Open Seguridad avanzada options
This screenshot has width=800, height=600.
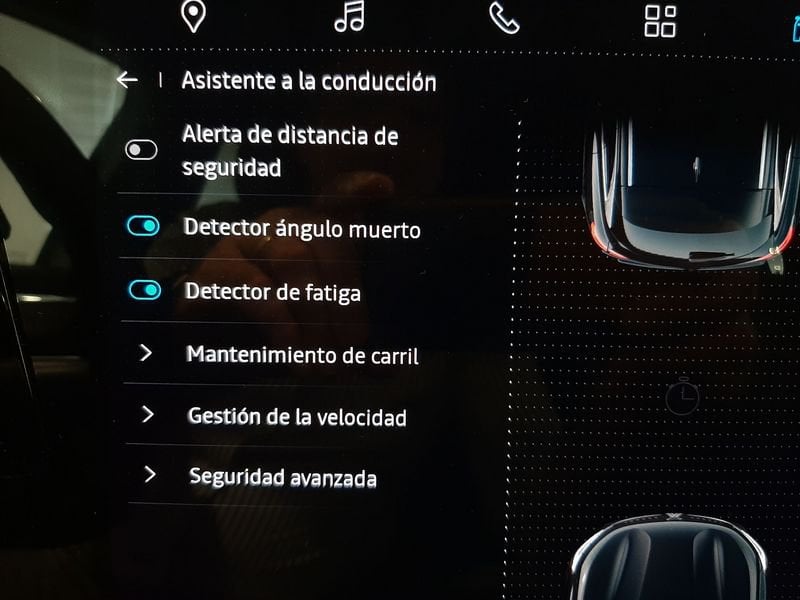pos(283,477)
